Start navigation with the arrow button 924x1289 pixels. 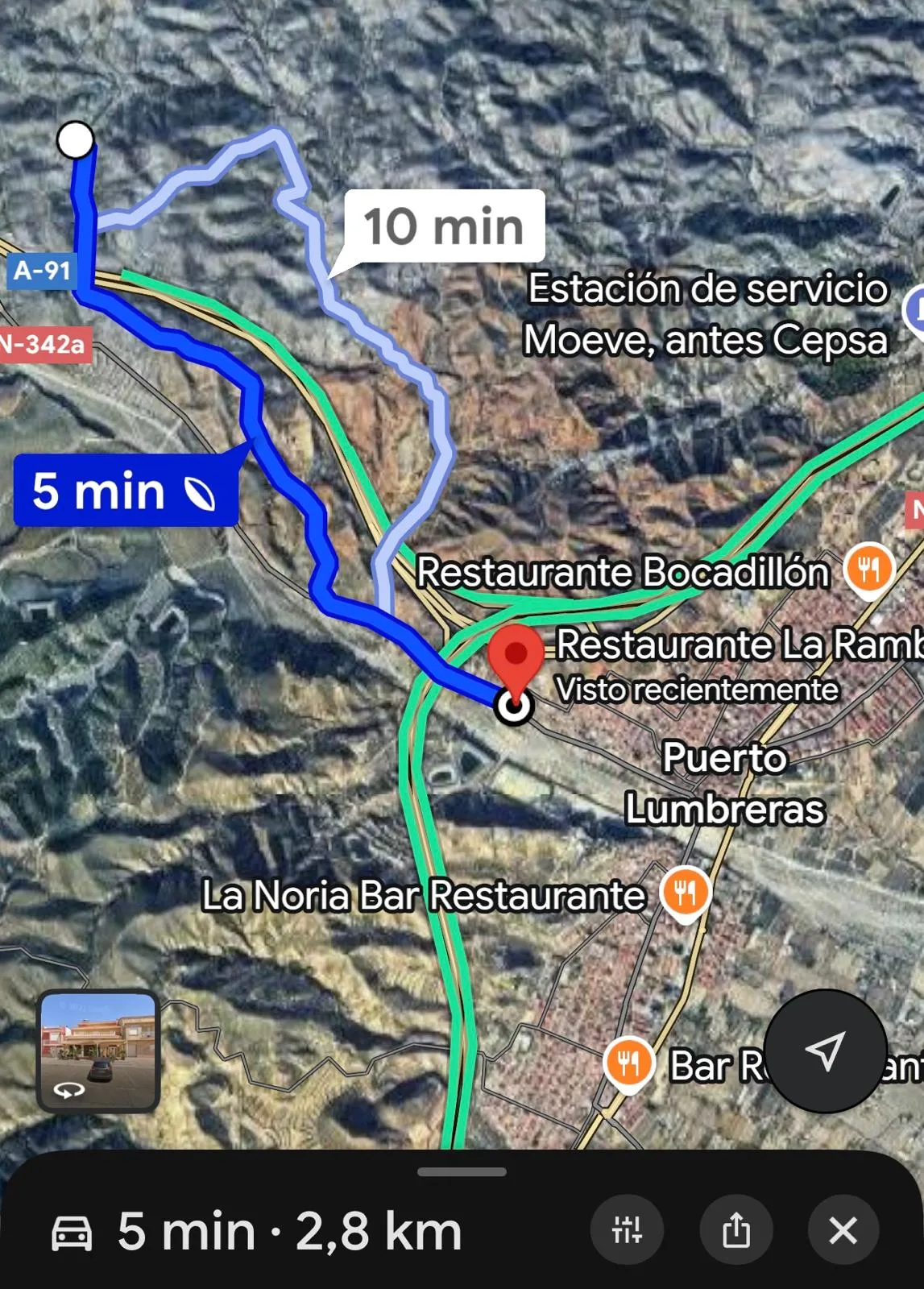pyautogui.click(x=824, y=1051)
